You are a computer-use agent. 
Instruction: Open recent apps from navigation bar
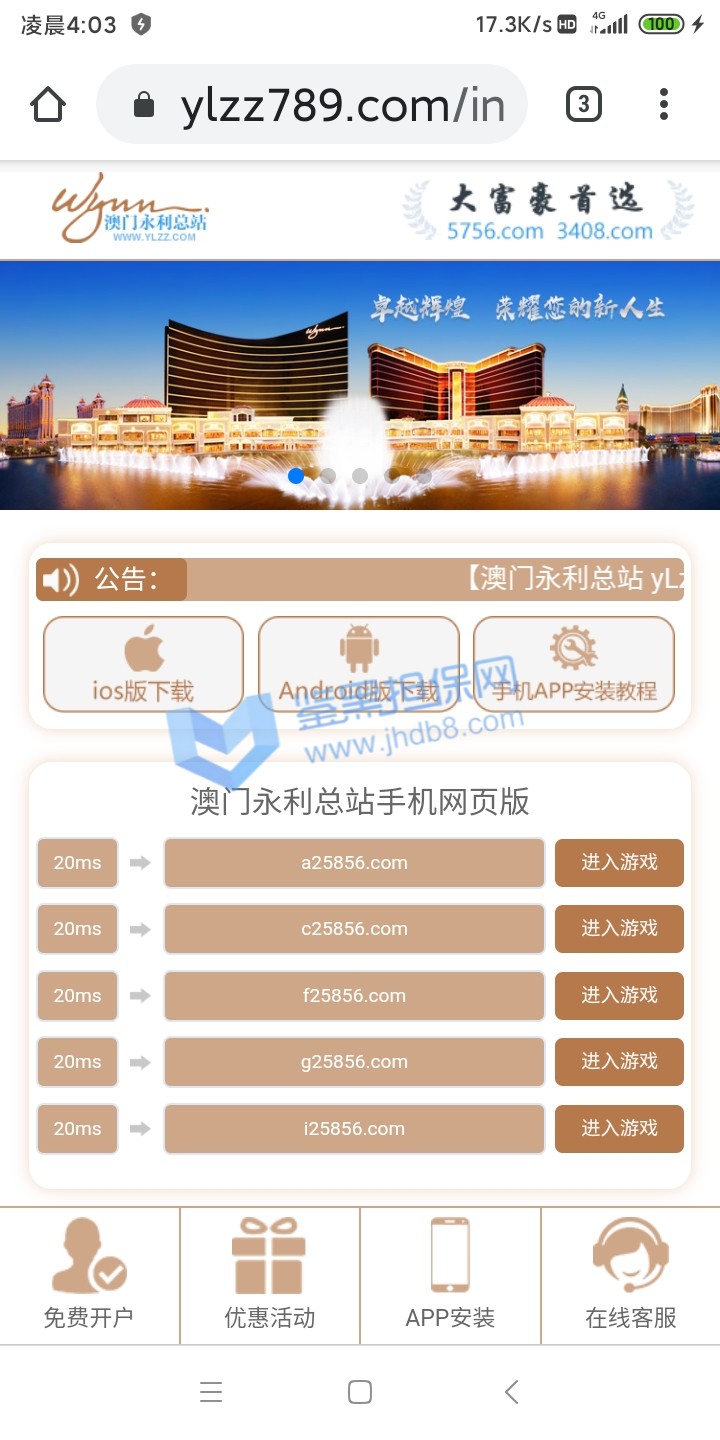pyautogui.click(x=210, y=1392)
